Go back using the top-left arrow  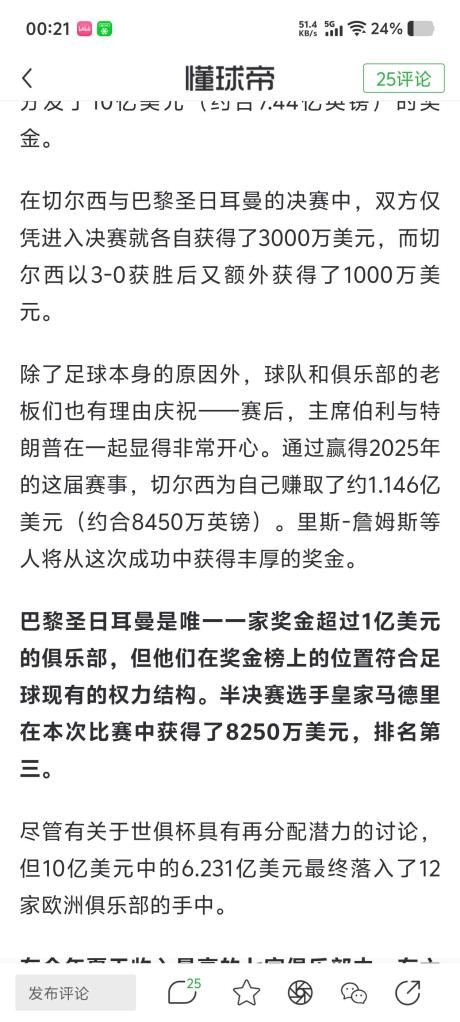pyautogui.click(x=27, y=78)
